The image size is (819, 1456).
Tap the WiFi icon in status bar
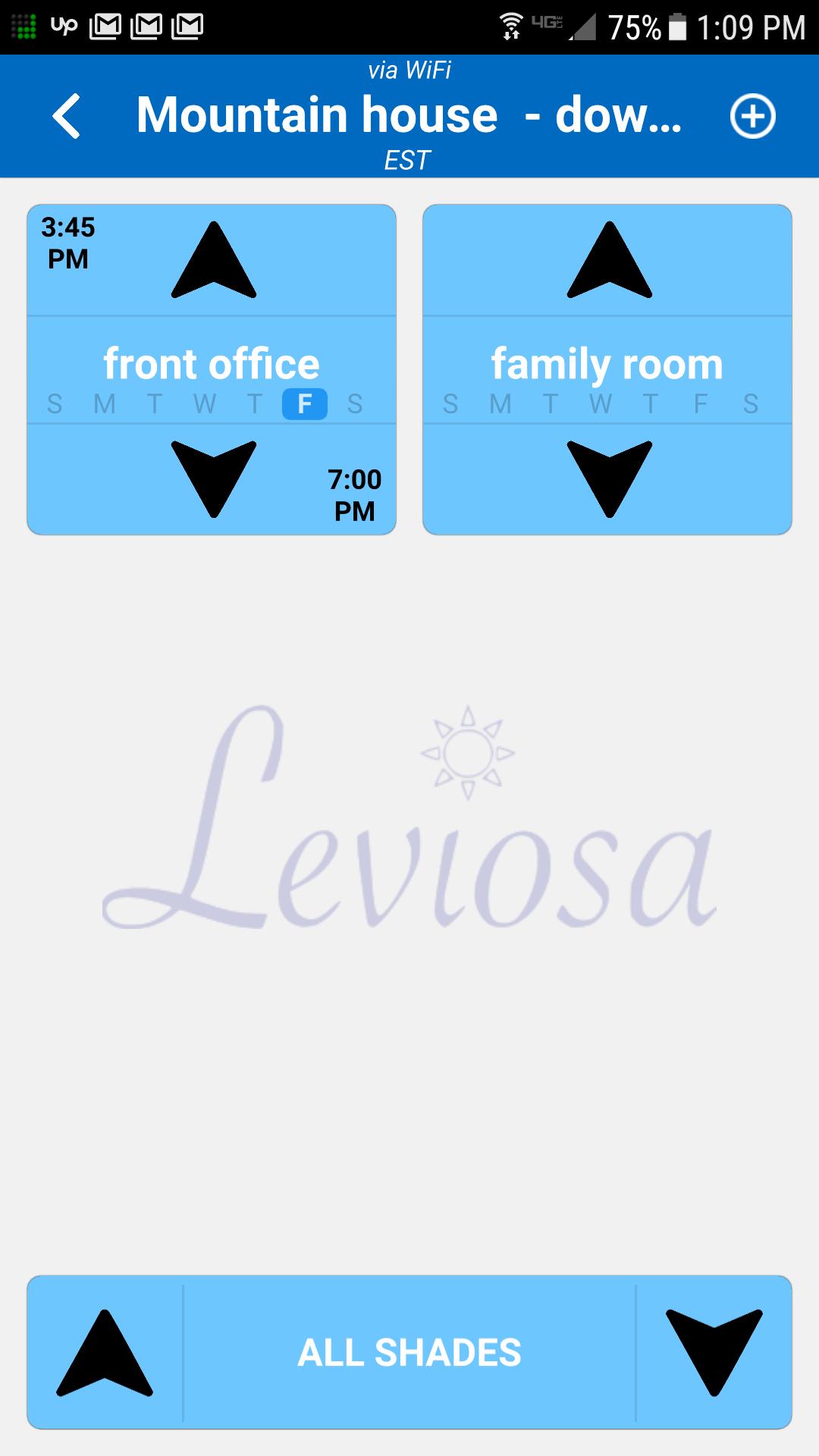point(510,23)
